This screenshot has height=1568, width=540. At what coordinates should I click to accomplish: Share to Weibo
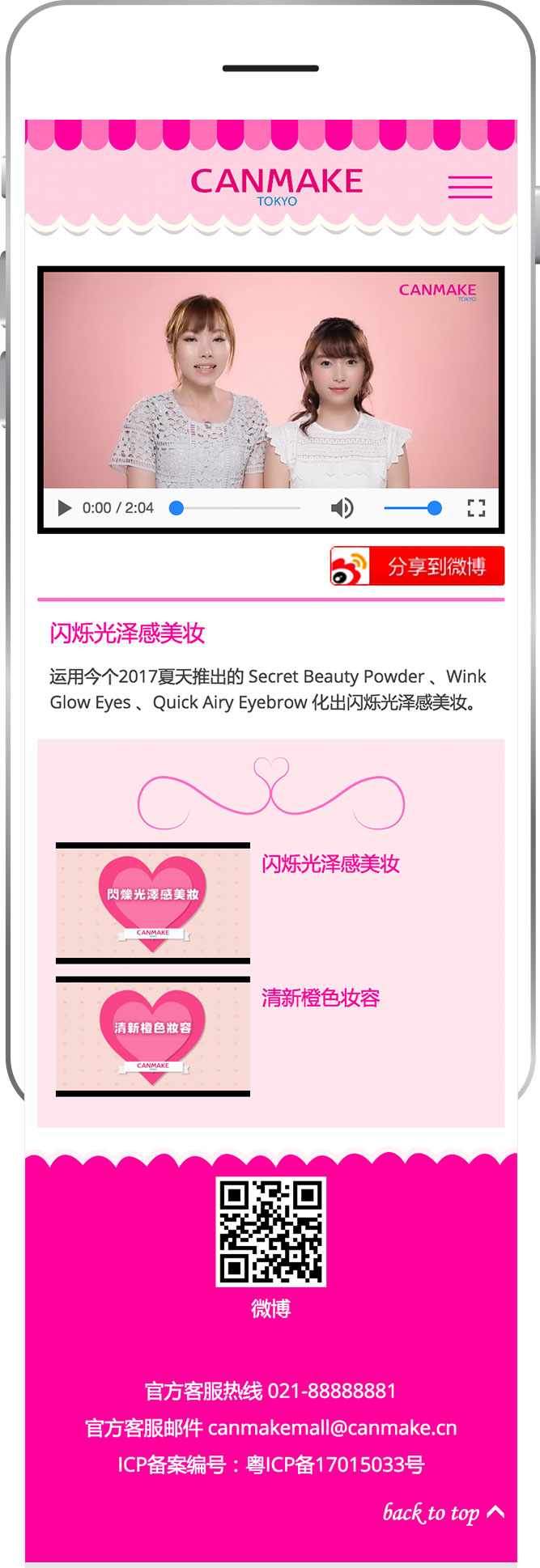(x=417, y=566)
